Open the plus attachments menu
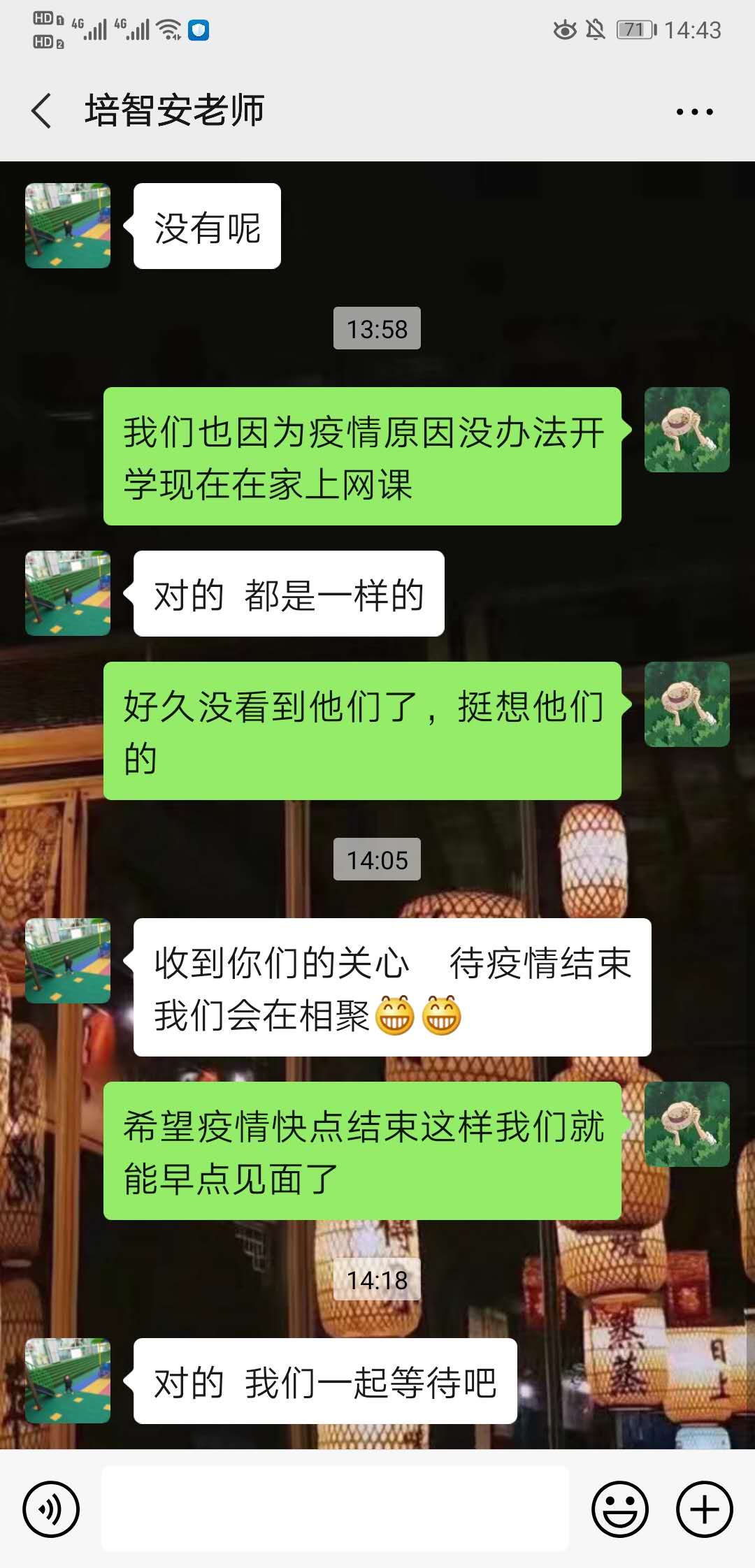This screenshot has width=755, height=1568. (x=704, y=1509)
